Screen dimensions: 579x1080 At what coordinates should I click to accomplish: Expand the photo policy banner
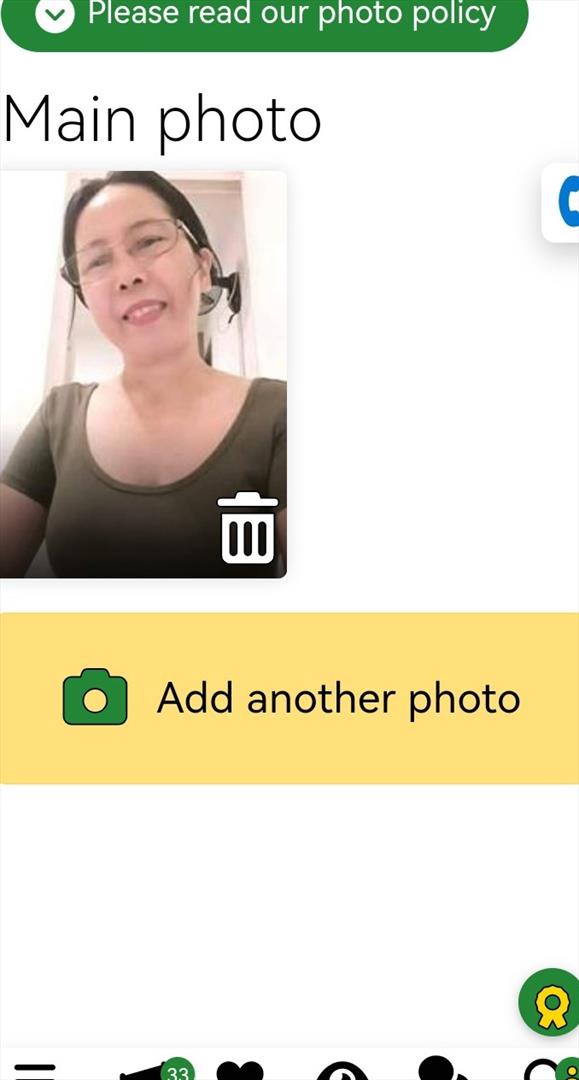[264, 17]
